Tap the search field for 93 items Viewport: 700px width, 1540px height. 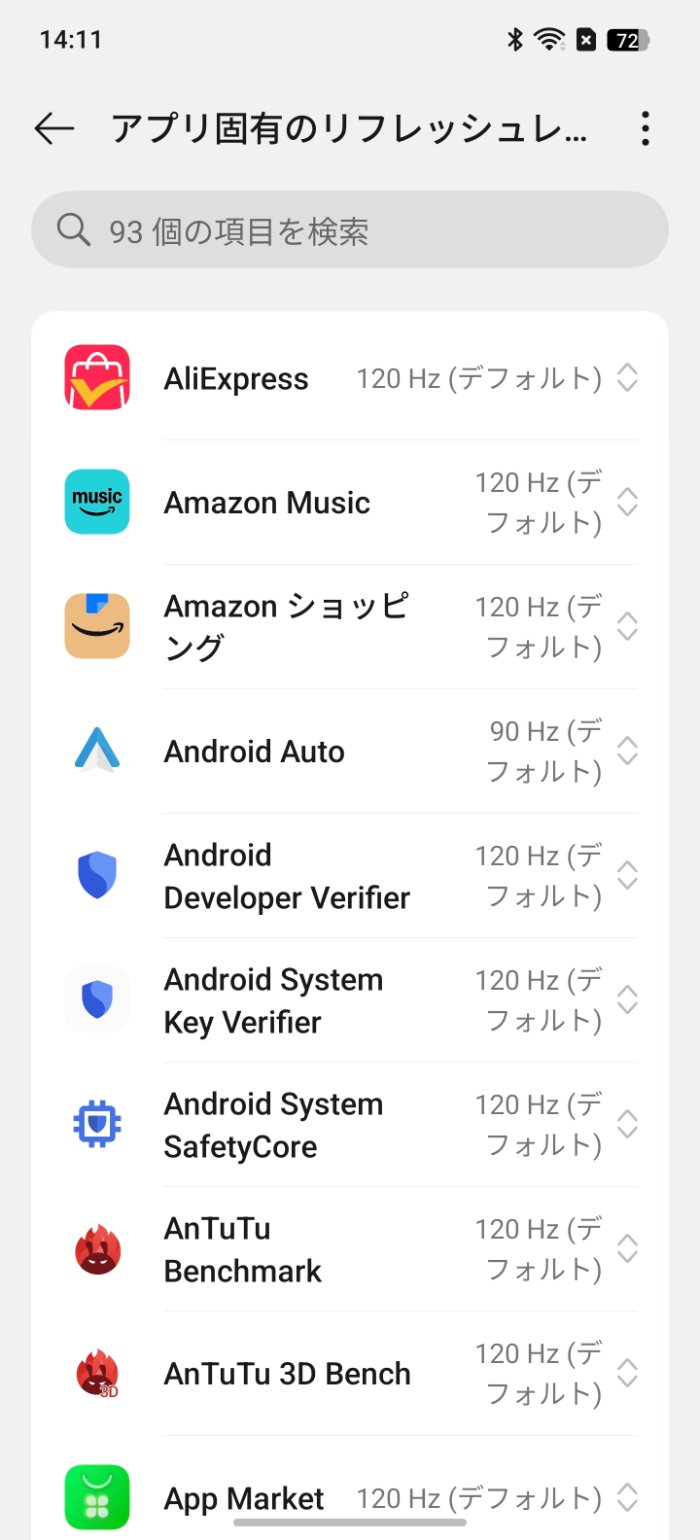pos(350,230)
